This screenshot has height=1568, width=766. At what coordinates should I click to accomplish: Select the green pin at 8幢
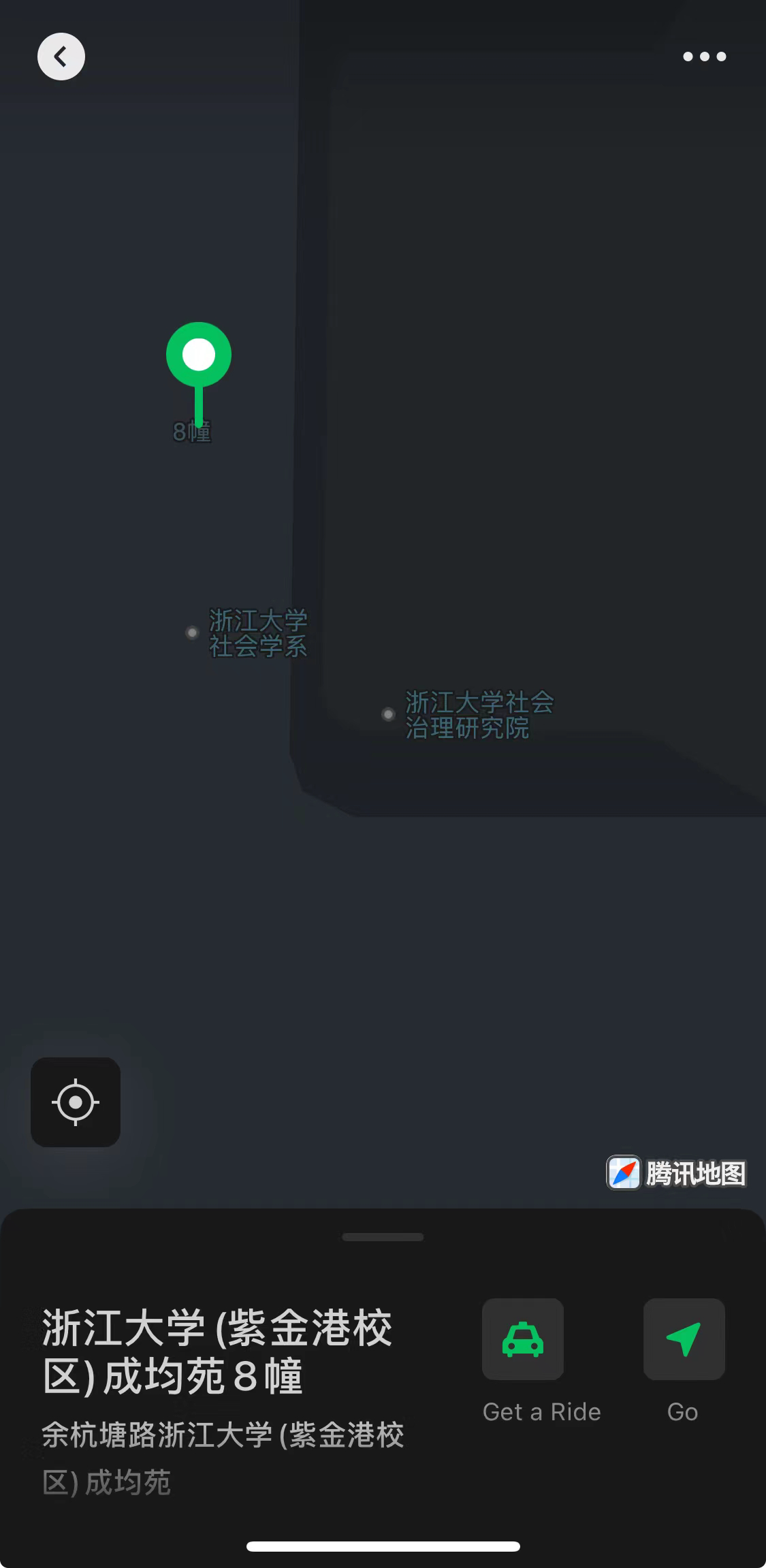point(199,355)
